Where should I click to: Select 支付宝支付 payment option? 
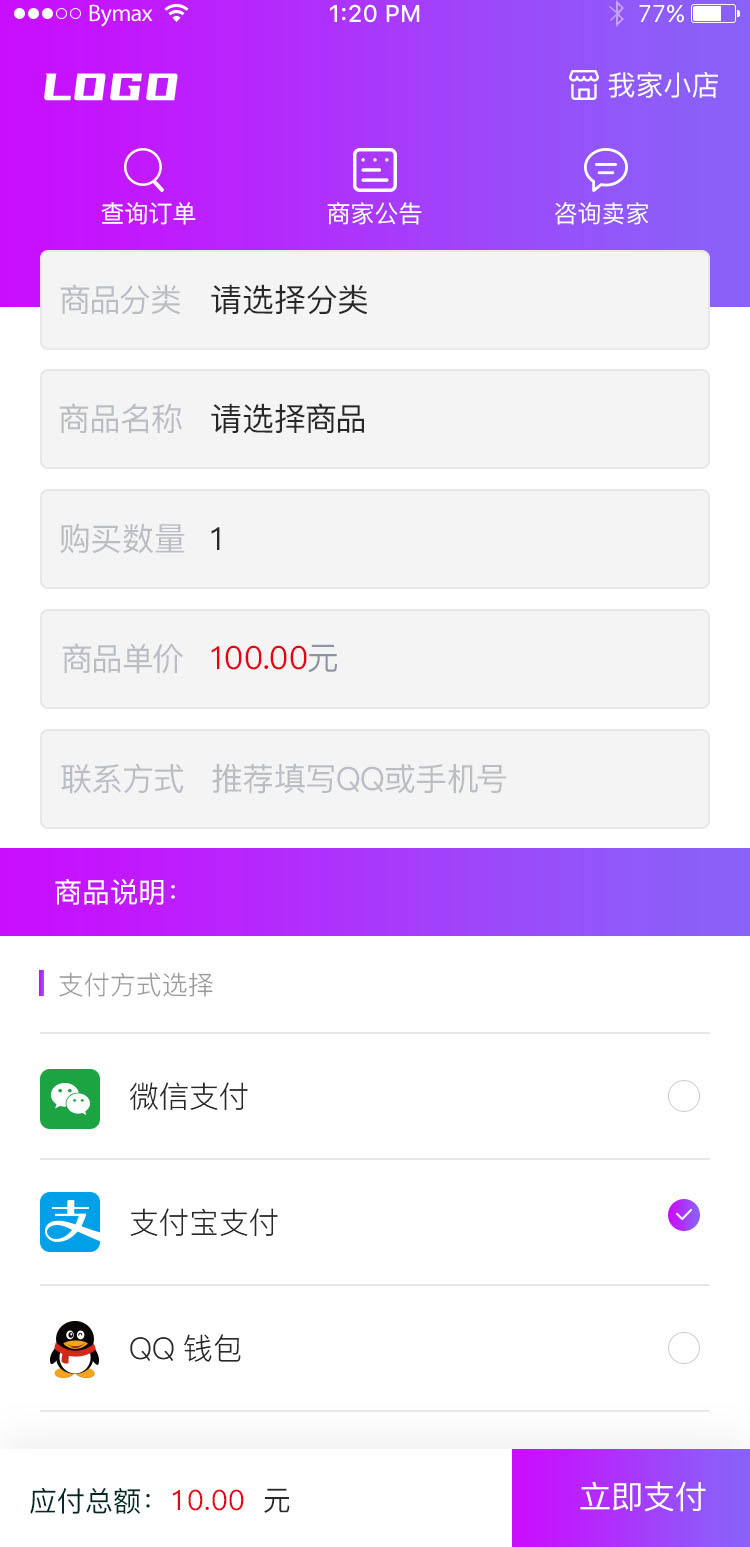click(x=375, y=1223)
